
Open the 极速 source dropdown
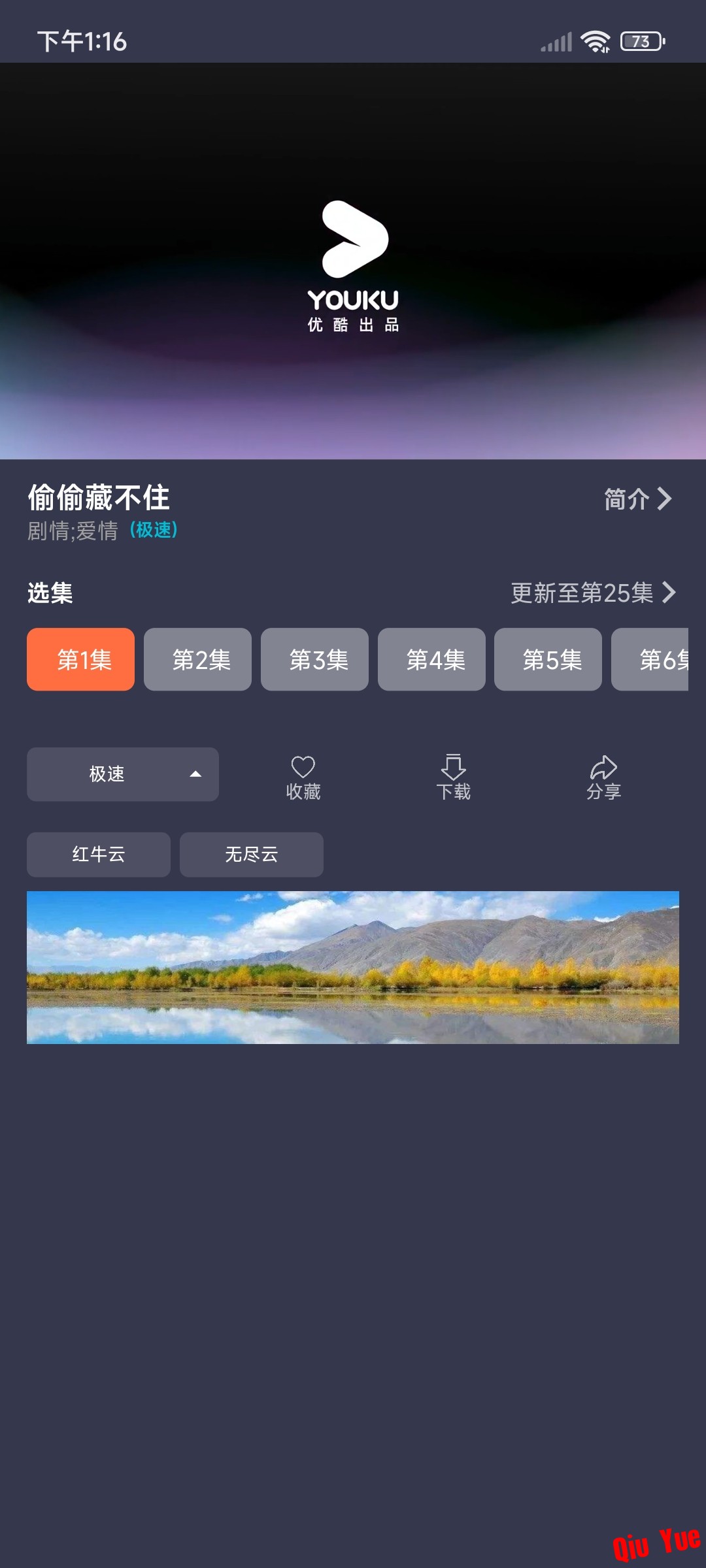122,774
